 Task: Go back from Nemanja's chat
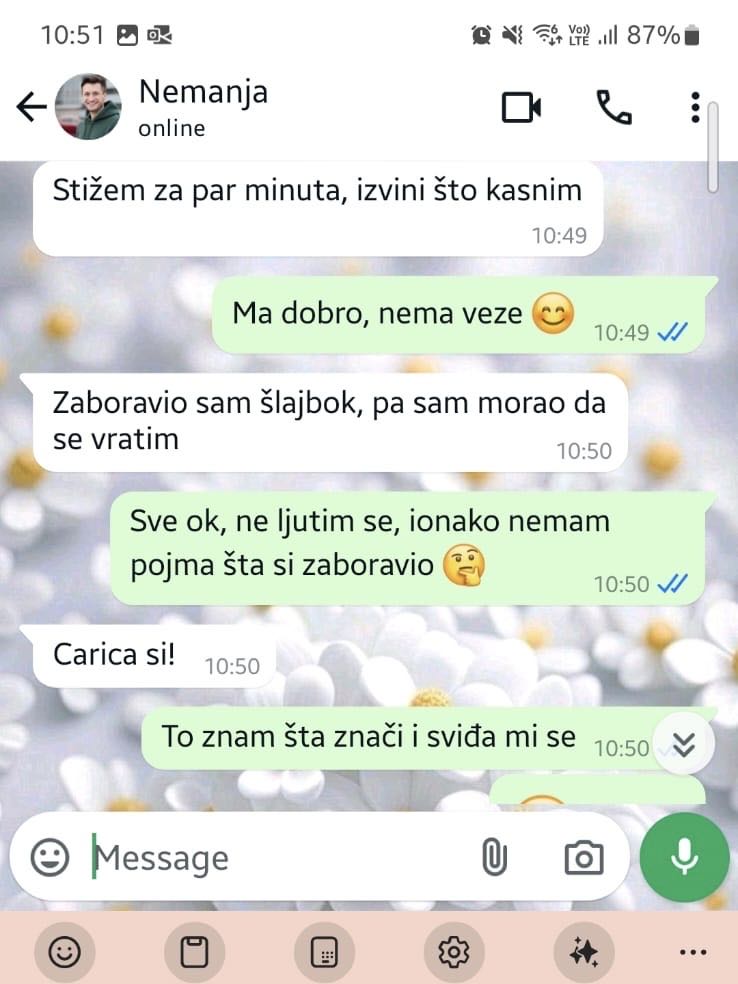(32, 107)
